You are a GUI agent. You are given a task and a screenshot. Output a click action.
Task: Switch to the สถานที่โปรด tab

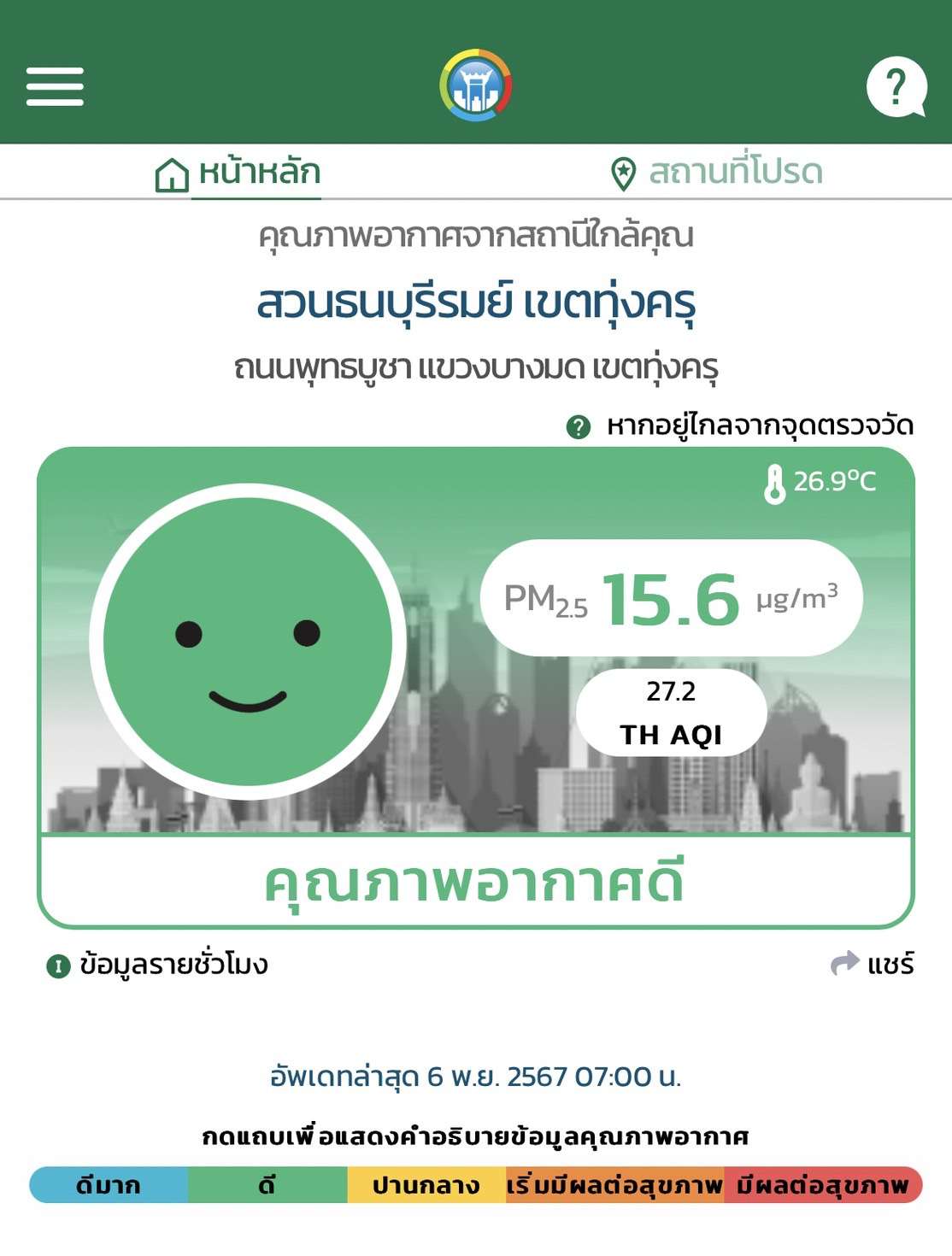pos(717,173)
